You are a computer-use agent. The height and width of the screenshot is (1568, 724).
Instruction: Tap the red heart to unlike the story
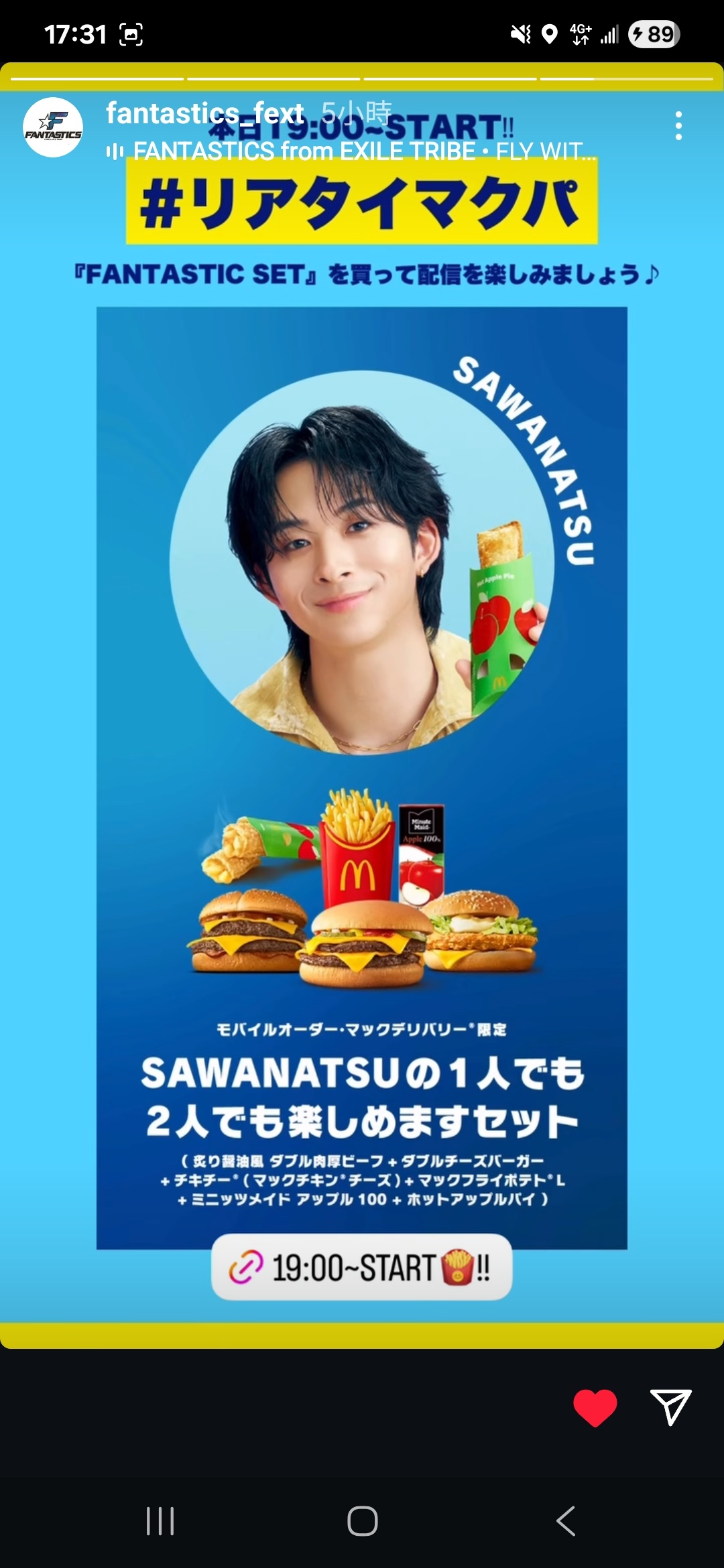pos(595,1407)
